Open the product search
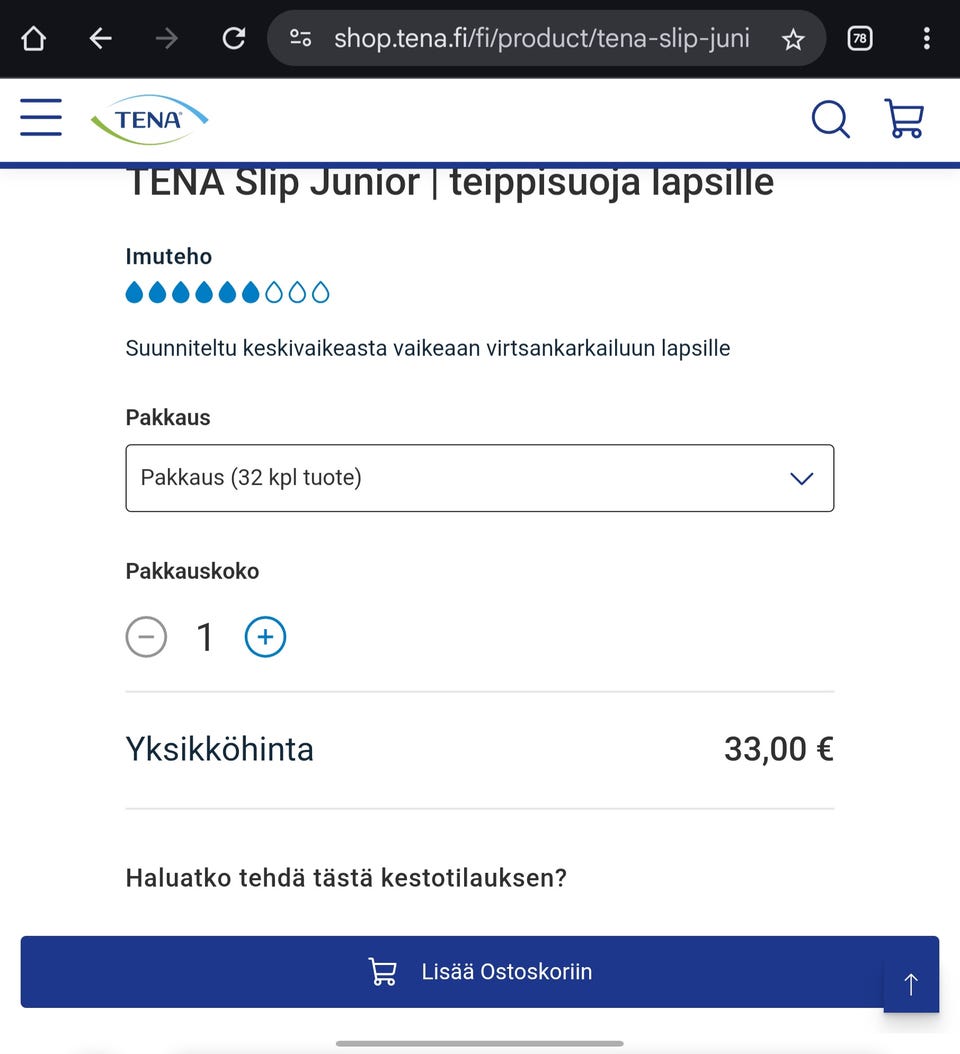Screen dimensions: 960x1054 click(x=830, y=118)
